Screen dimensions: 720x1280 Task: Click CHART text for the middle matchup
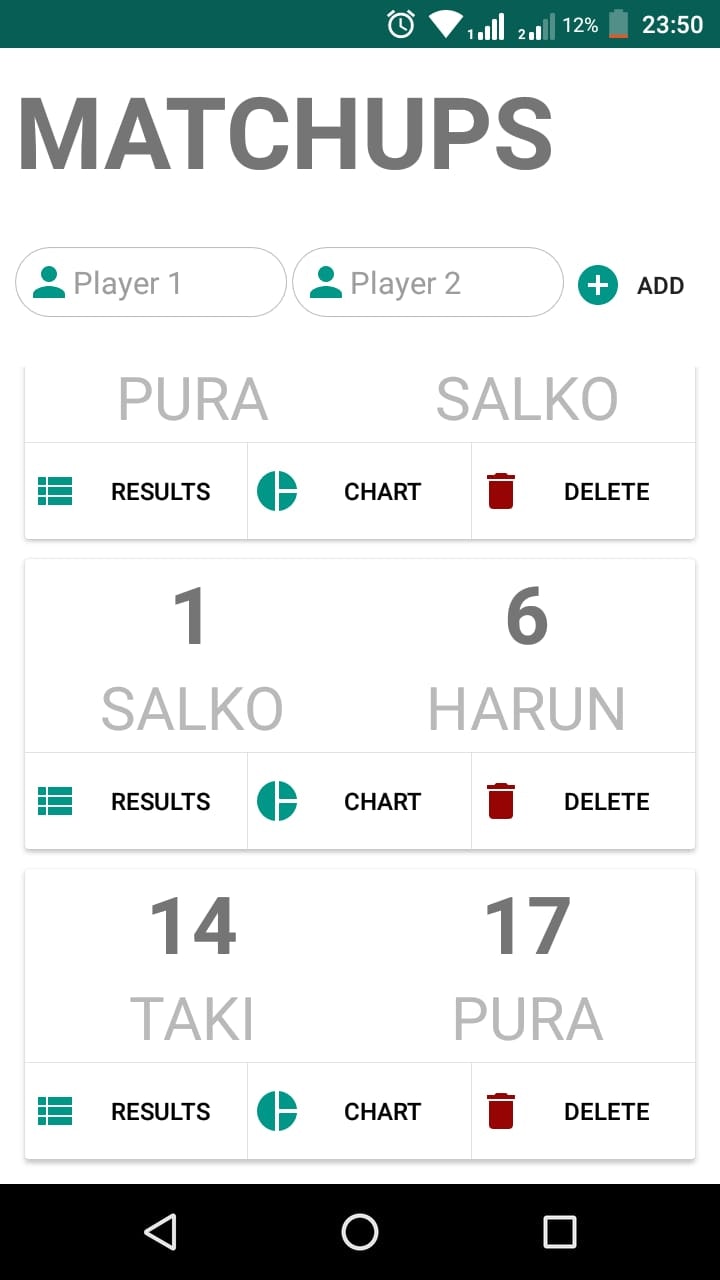coord(382,801)
